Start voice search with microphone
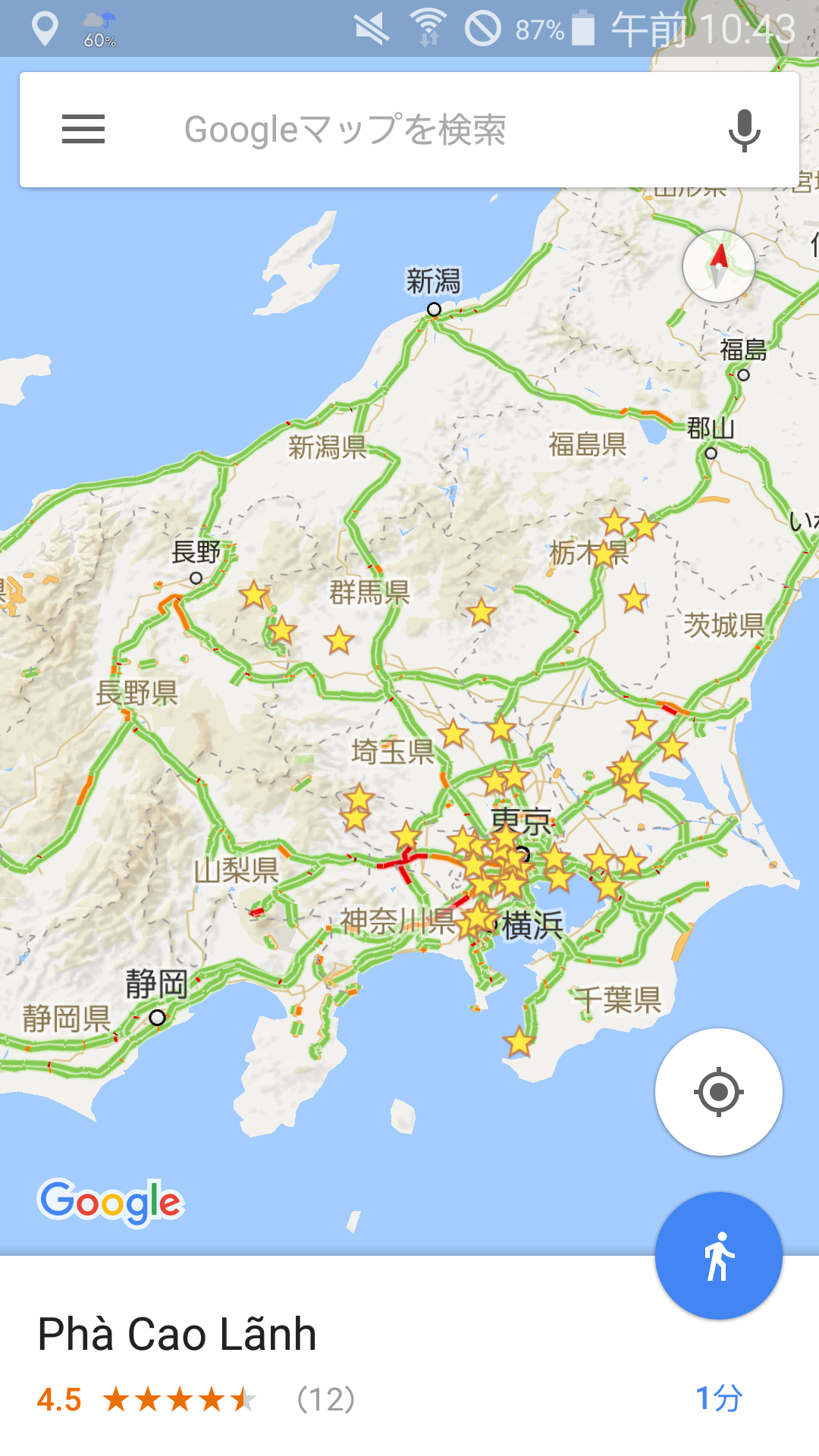Image resolution: width=819 pixels, height=1456 pixels. (744, 130)
